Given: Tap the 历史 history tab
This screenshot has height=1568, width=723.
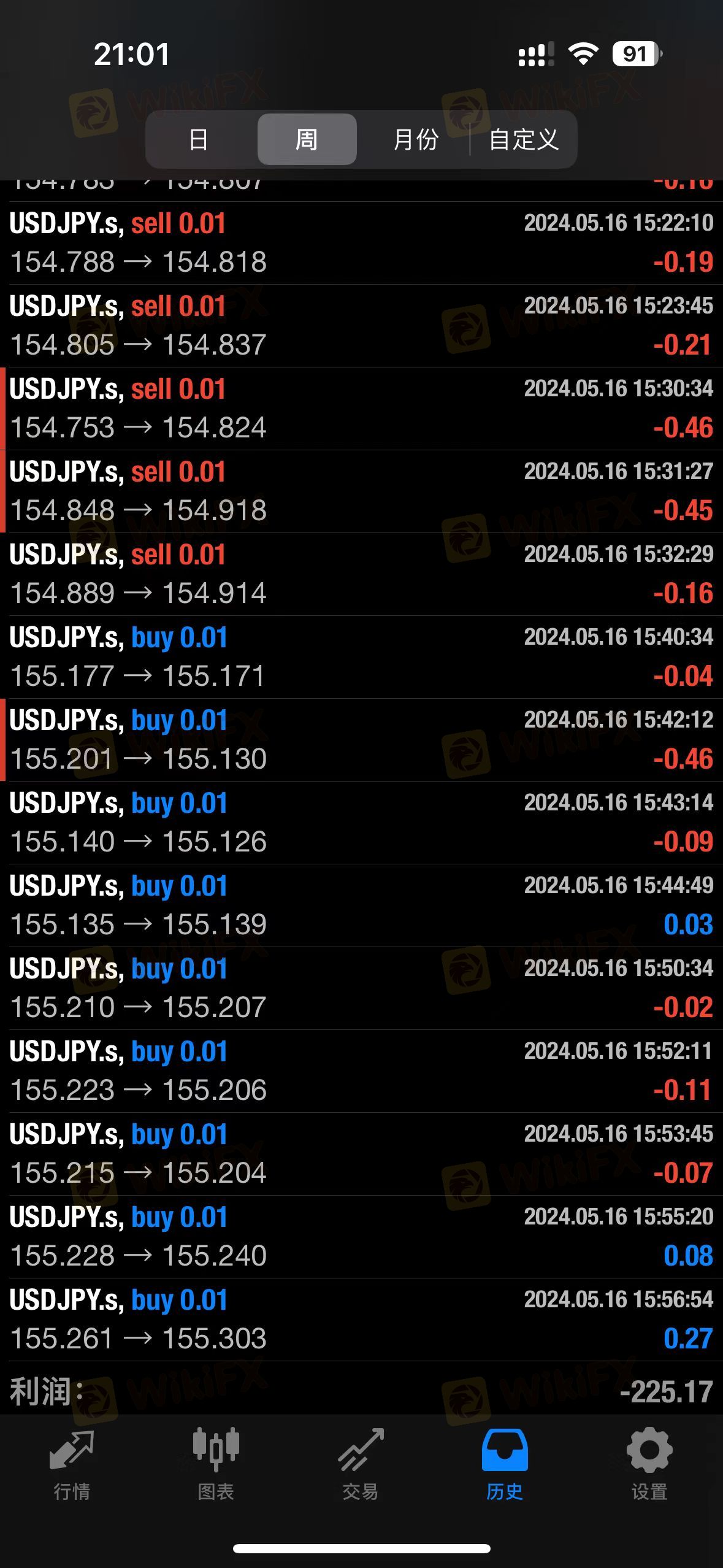Looking at the screenshot, I should point(505,1465).
